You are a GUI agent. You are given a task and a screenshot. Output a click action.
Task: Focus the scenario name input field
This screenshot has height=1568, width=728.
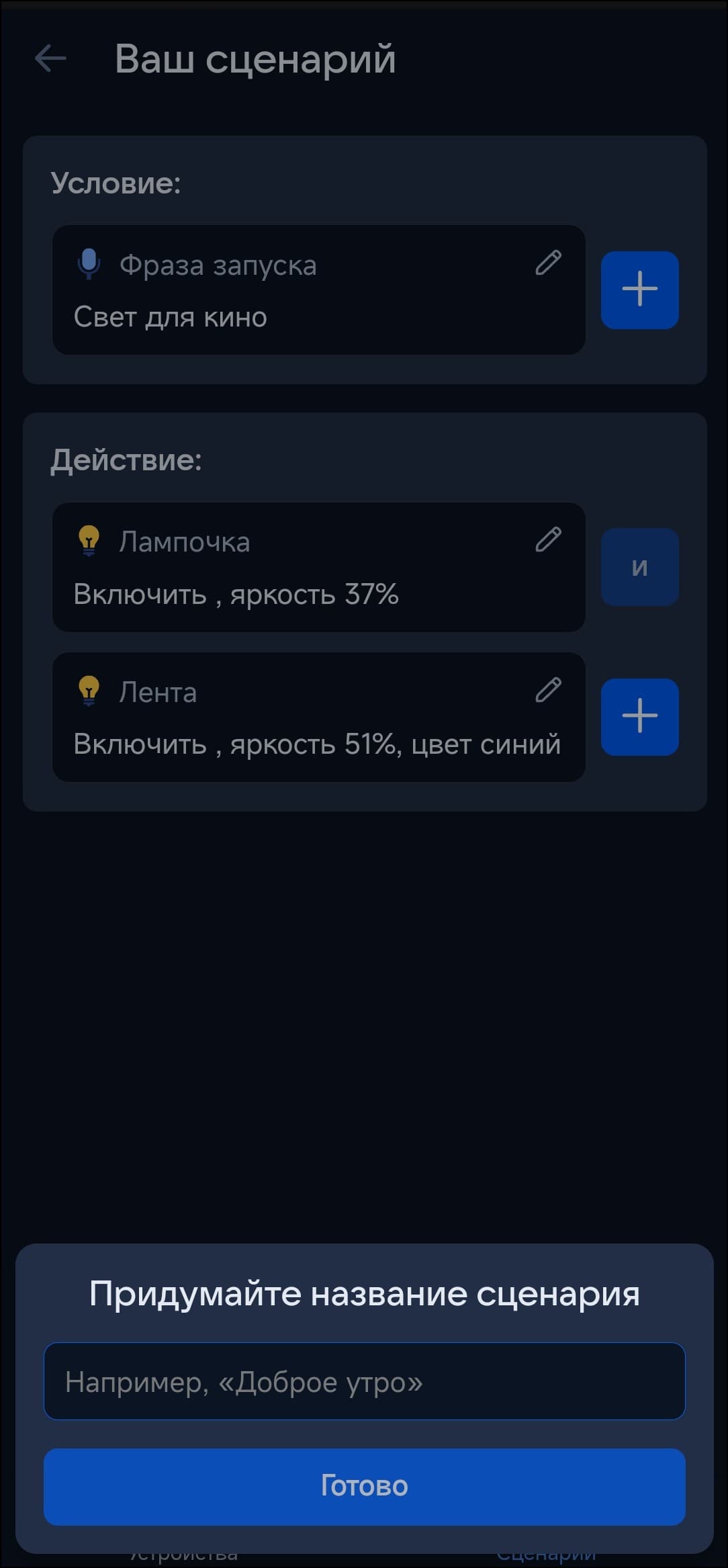coord(364,1381)
